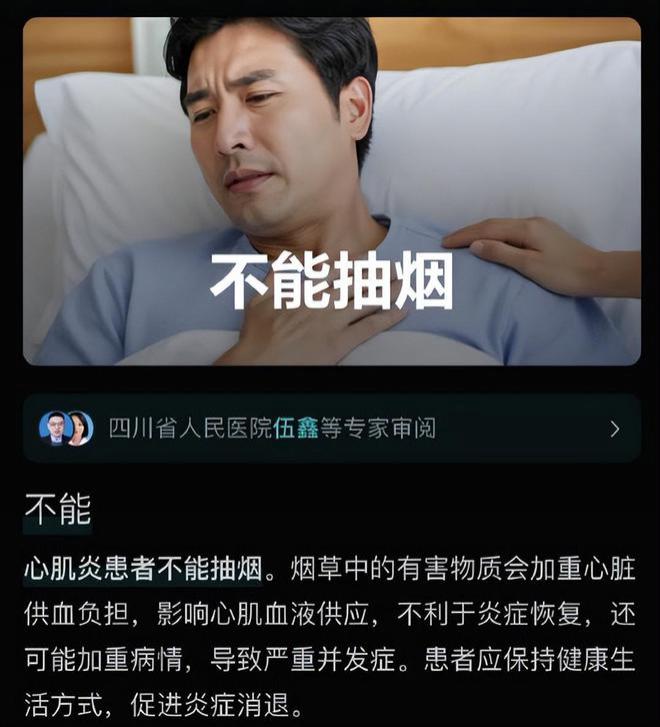Open the expert review row for 四川省人民医院伍鑫
Viewport: 660px width, 727px height.
tap(330, 429)
